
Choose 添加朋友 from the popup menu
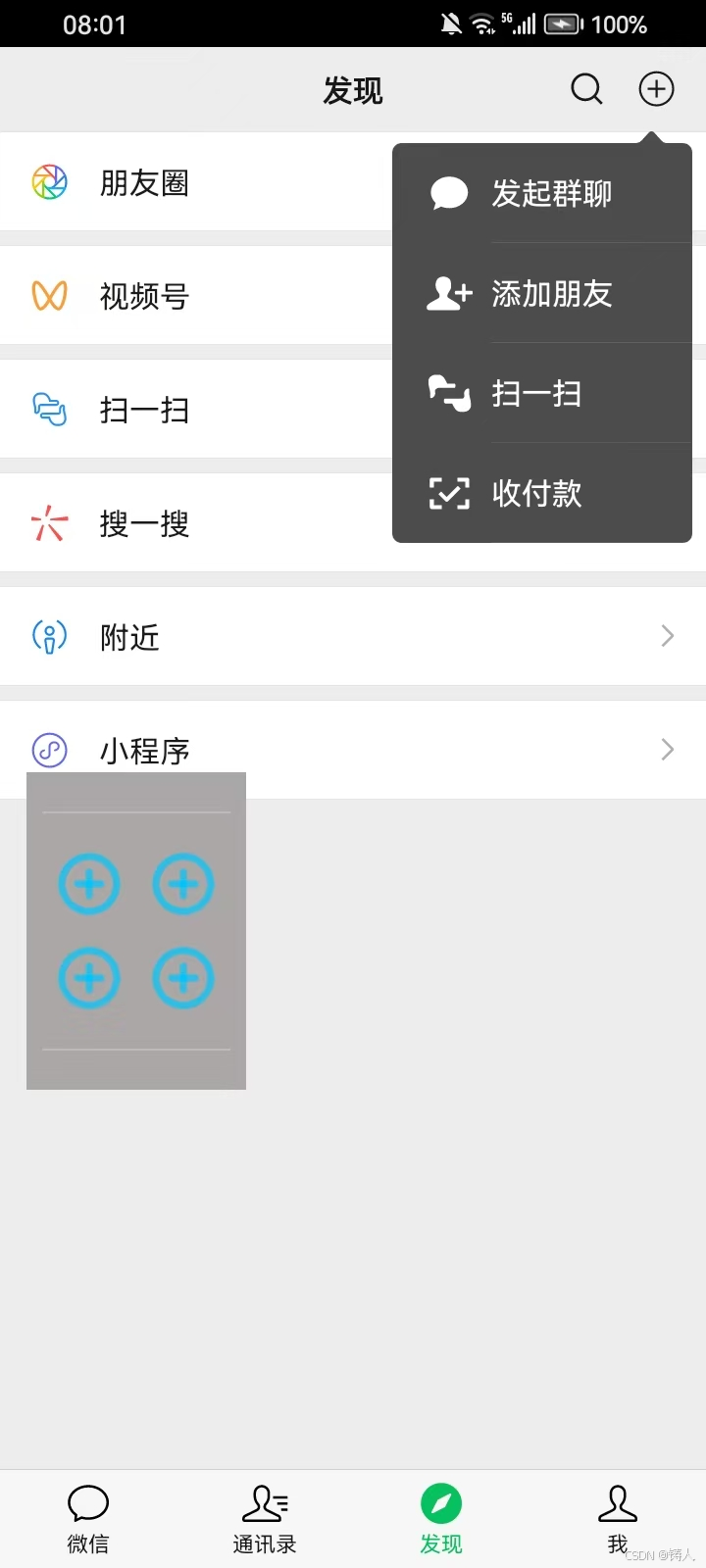[542, 293]
